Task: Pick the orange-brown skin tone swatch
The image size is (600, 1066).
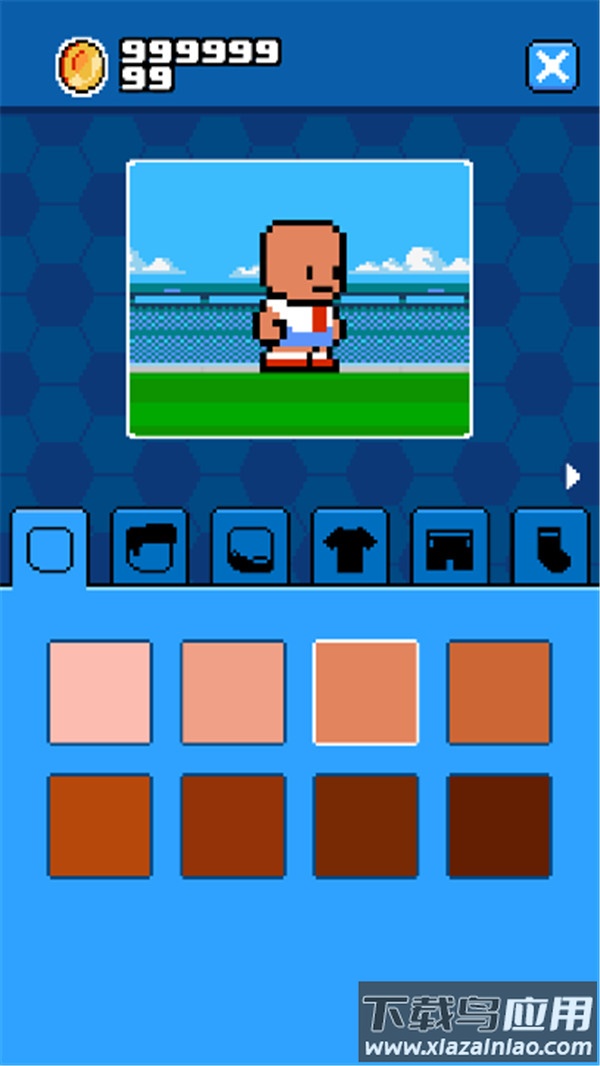Action: click(x=100, y=825)
